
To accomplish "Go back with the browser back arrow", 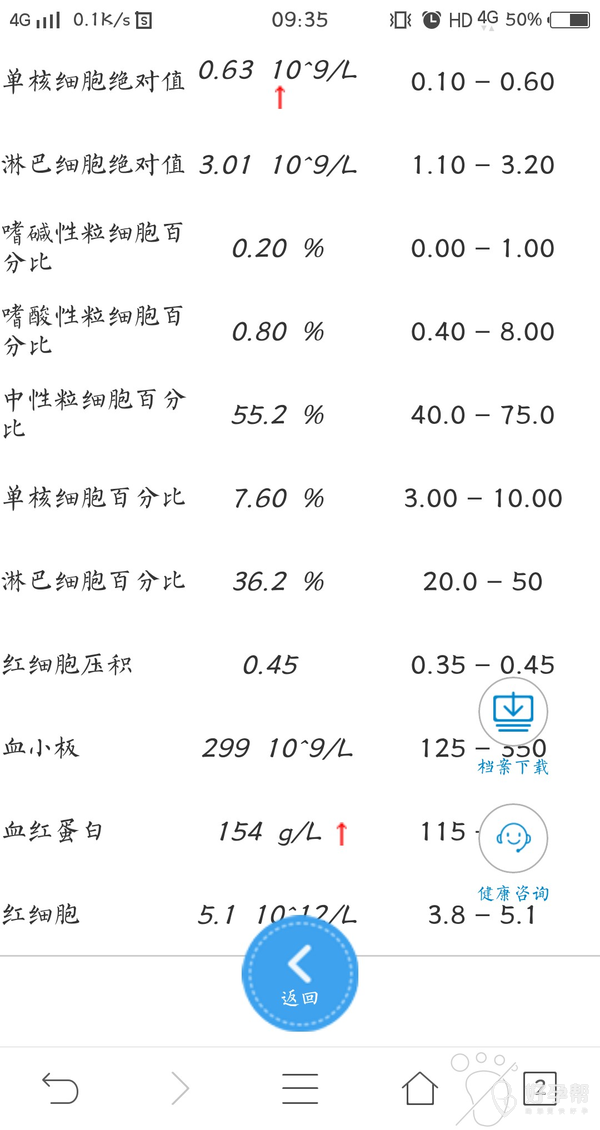I will [x=60, y=1087].
